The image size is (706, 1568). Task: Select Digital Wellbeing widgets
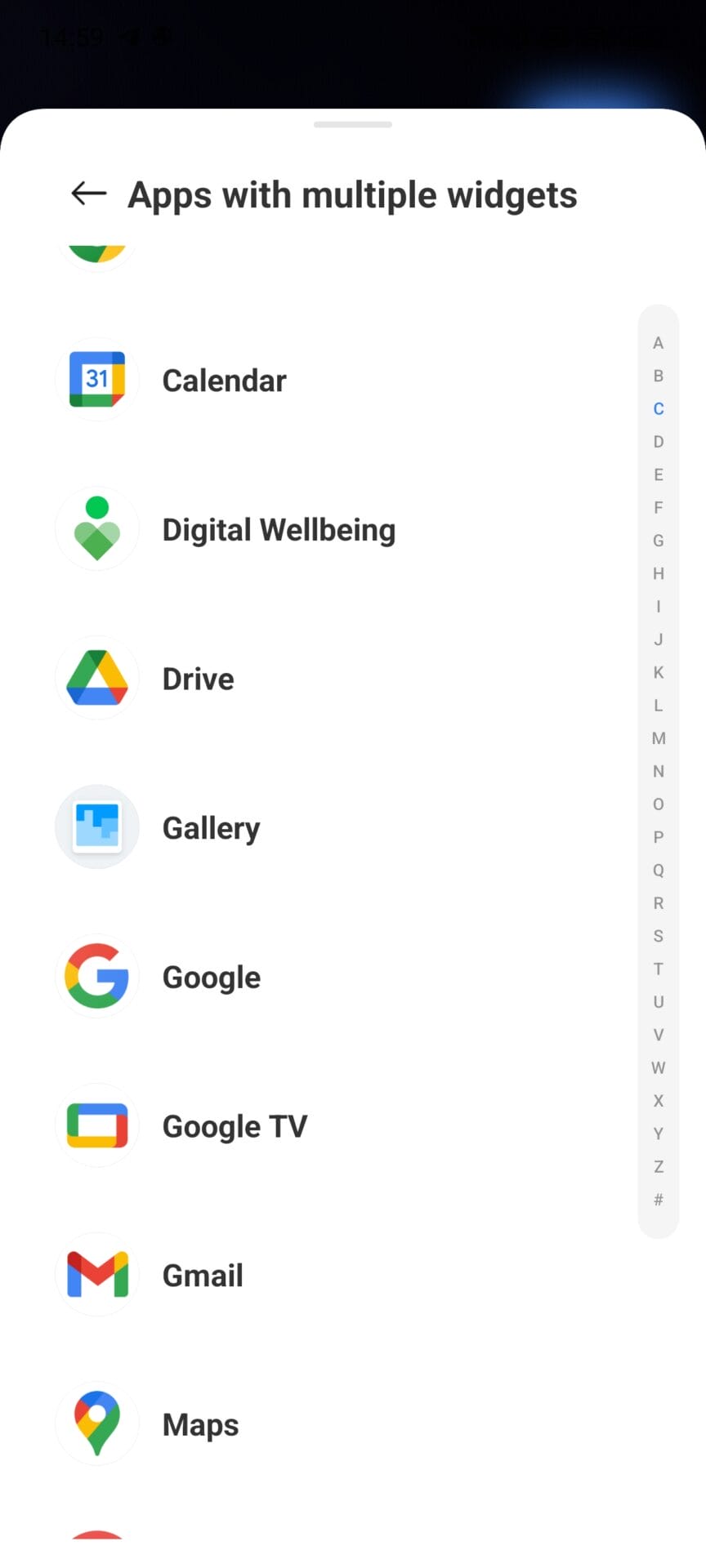[x=278, y=530]
